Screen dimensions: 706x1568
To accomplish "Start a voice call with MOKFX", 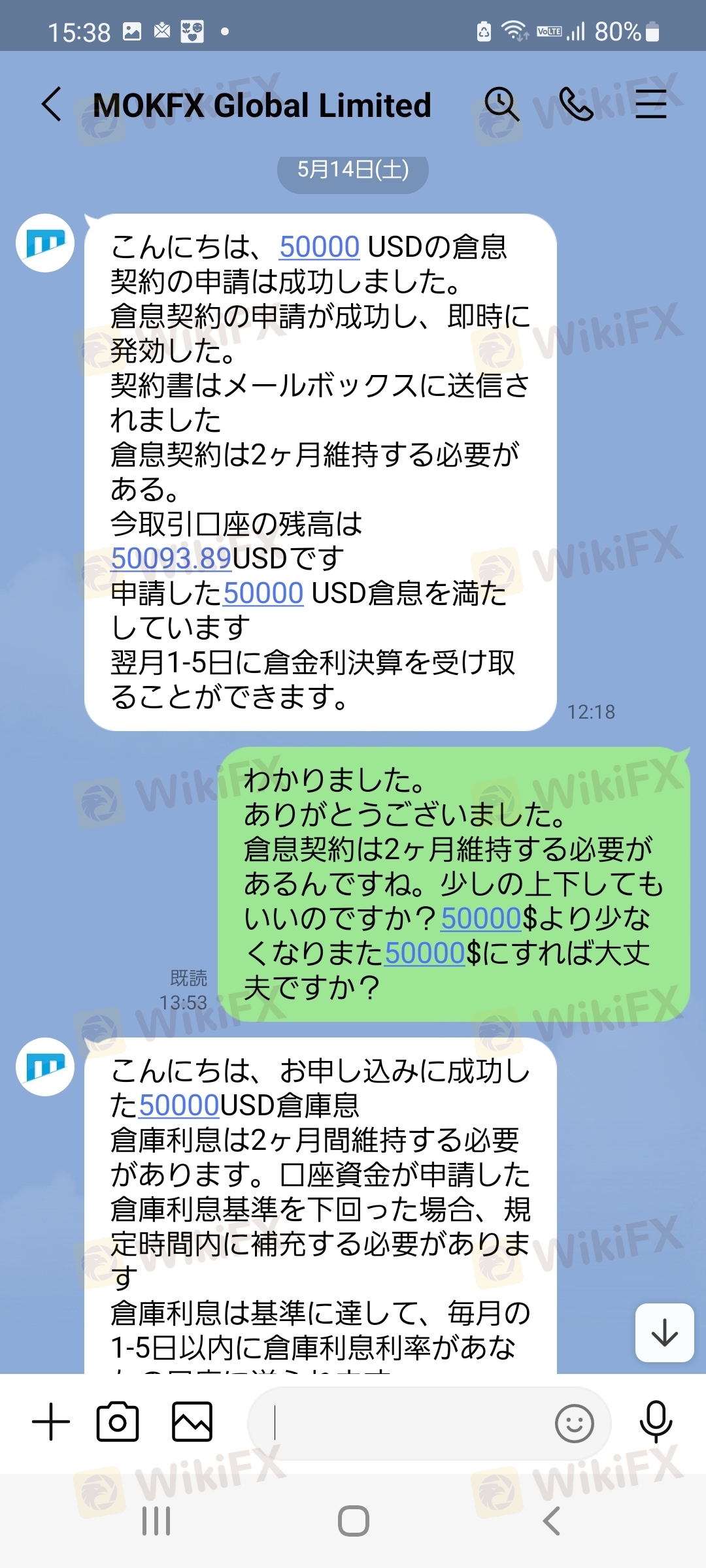I will point(576,105).
